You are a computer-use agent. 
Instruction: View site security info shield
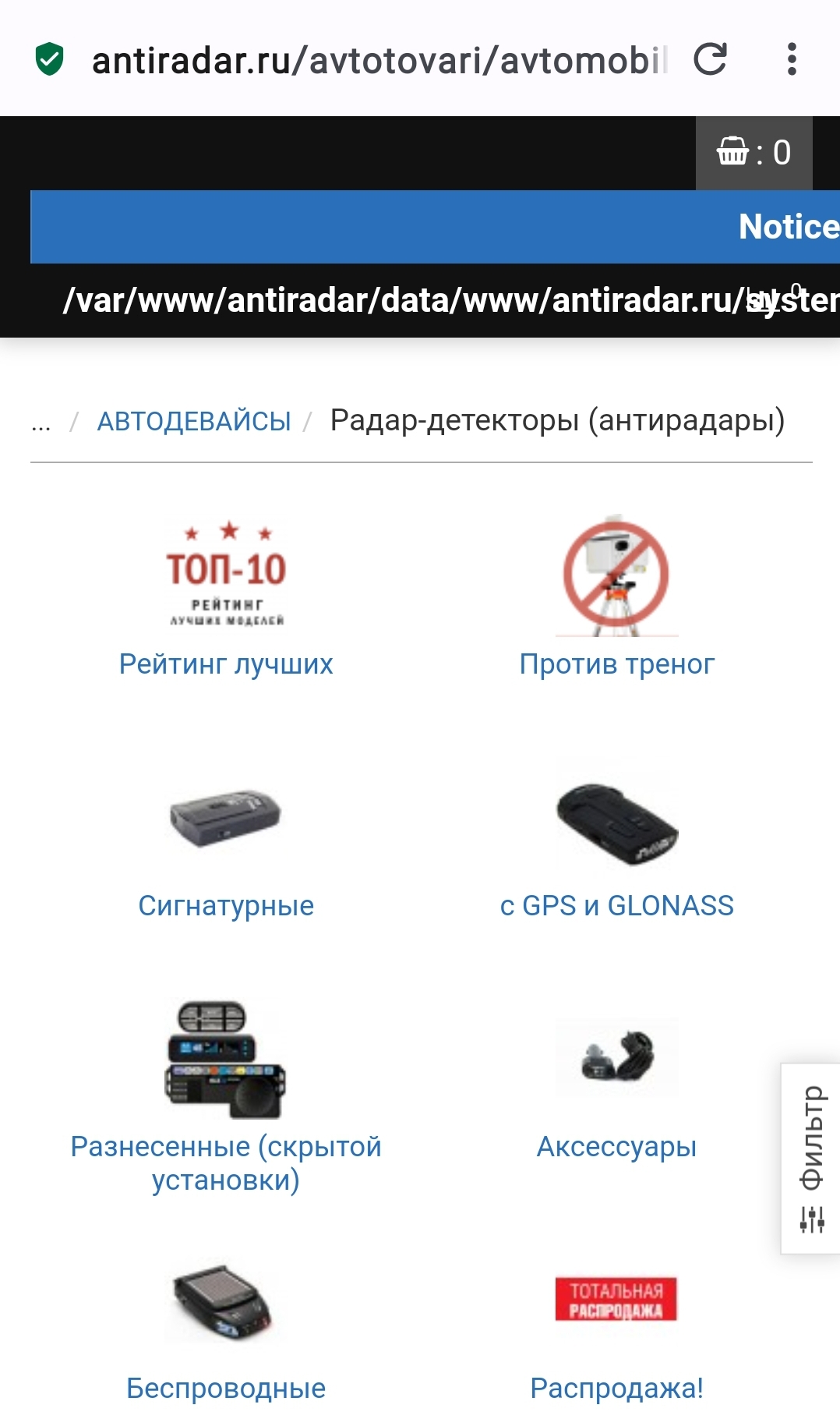50,59
